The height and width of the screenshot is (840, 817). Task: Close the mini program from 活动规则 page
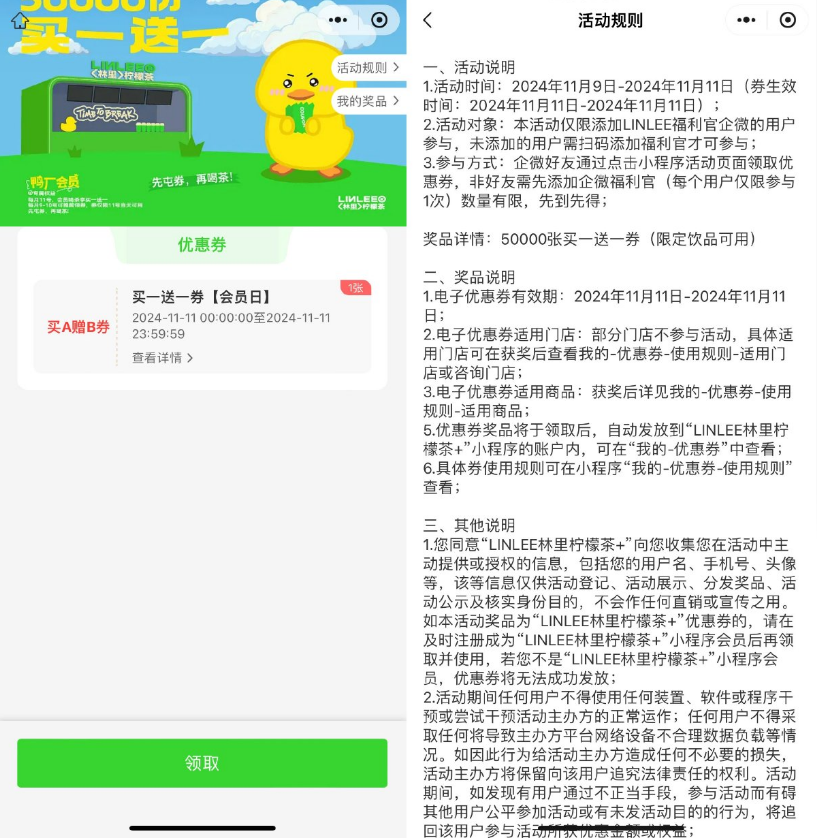[788, 20]
